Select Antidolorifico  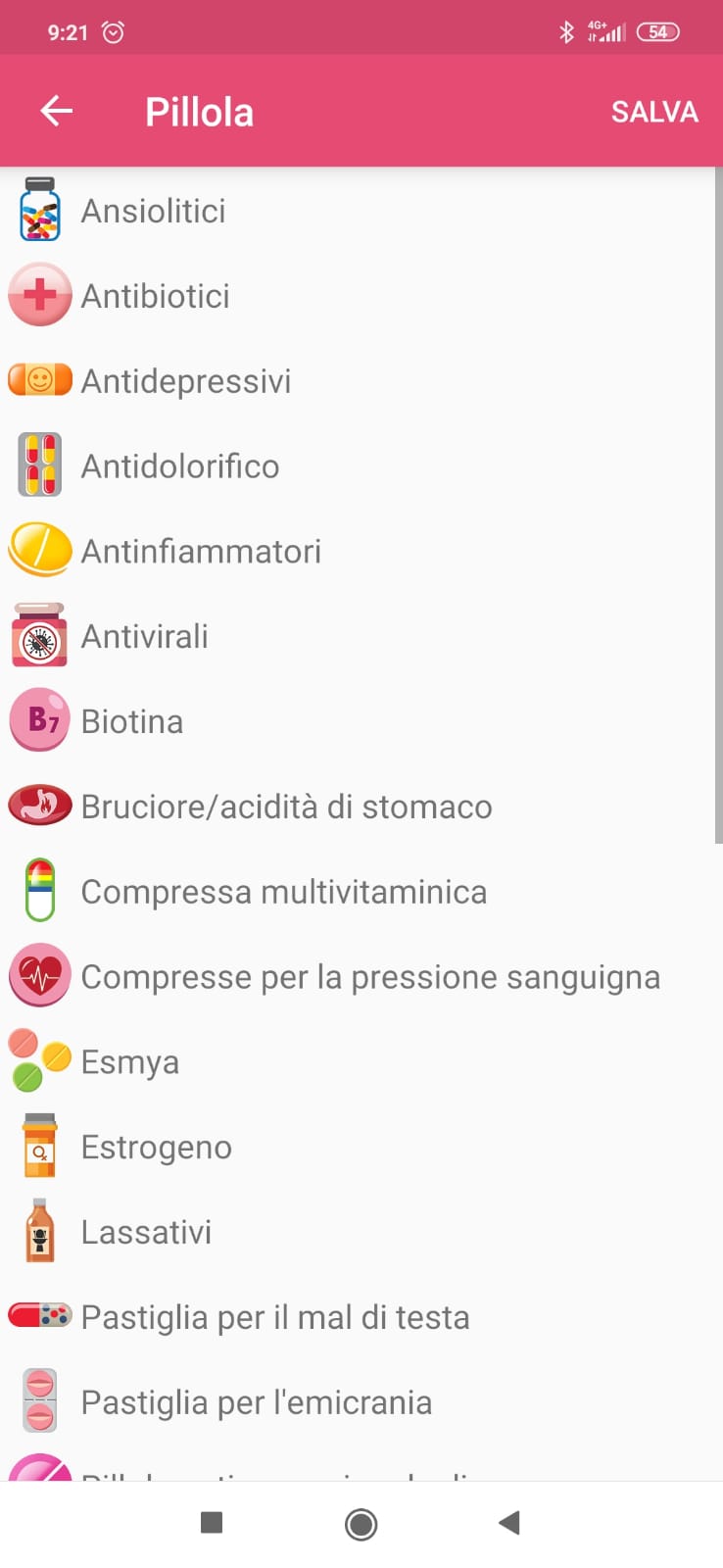(x=180, y=466)
